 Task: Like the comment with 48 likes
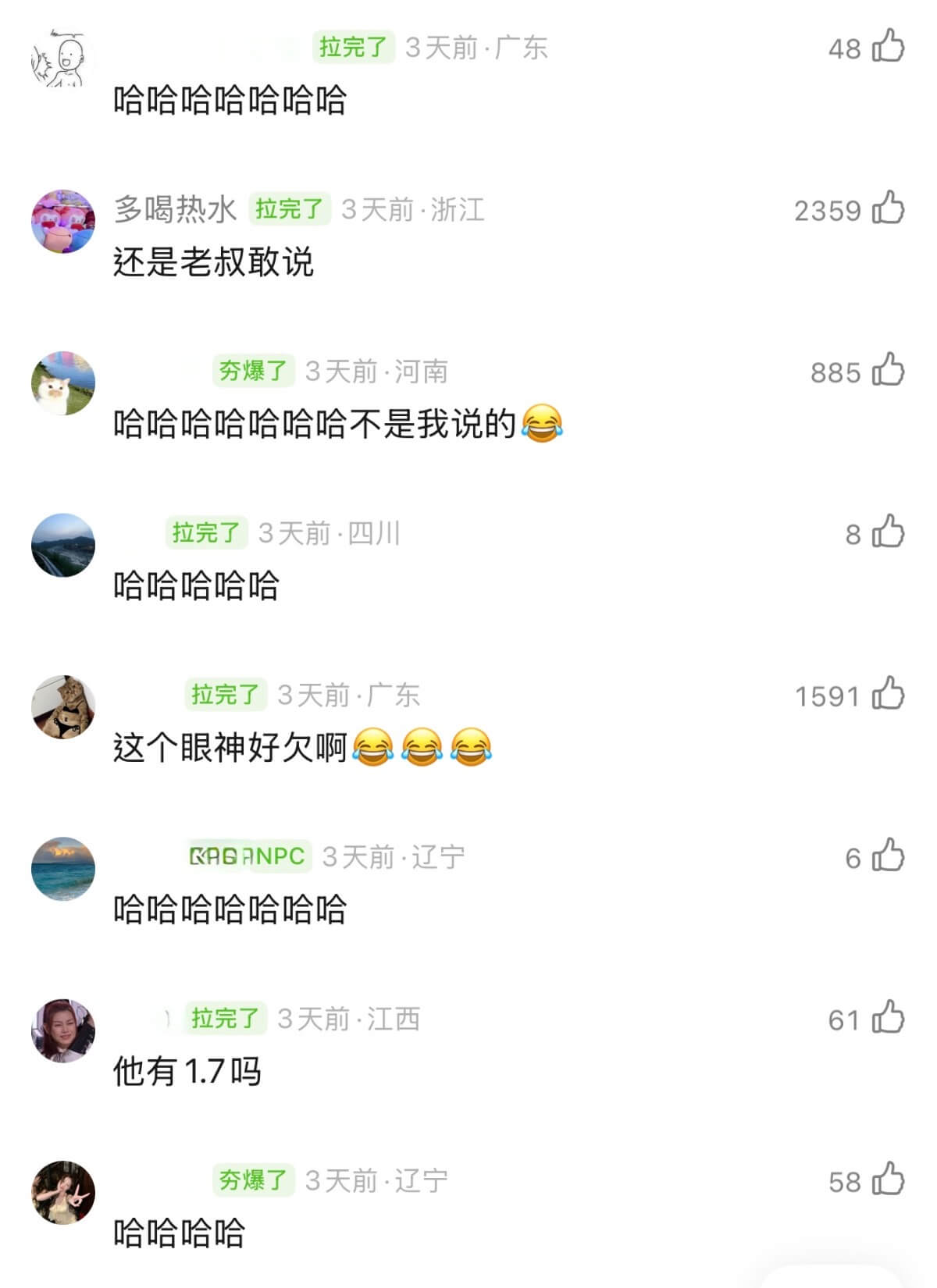tap(888, 46)
